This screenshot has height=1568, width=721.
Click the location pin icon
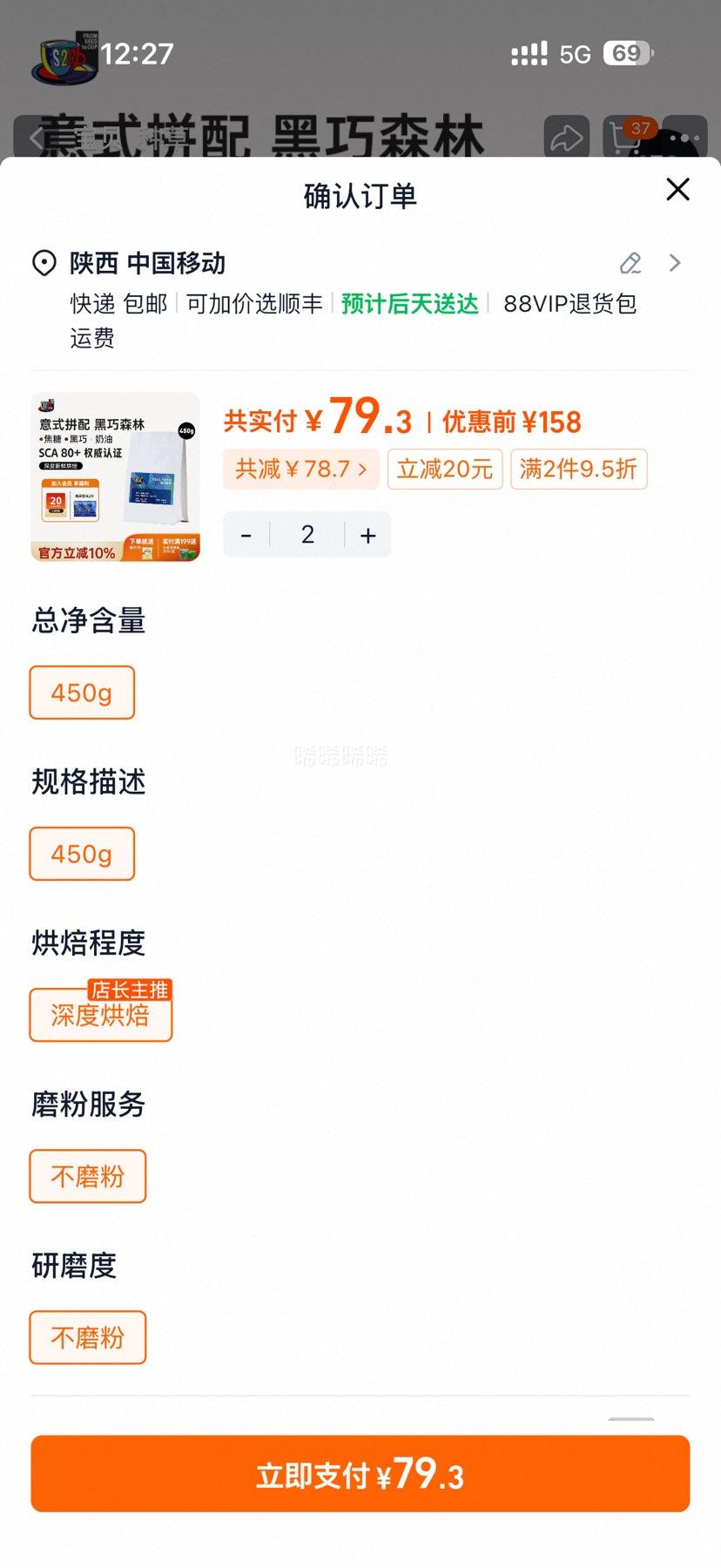click(x=44, y=262)
